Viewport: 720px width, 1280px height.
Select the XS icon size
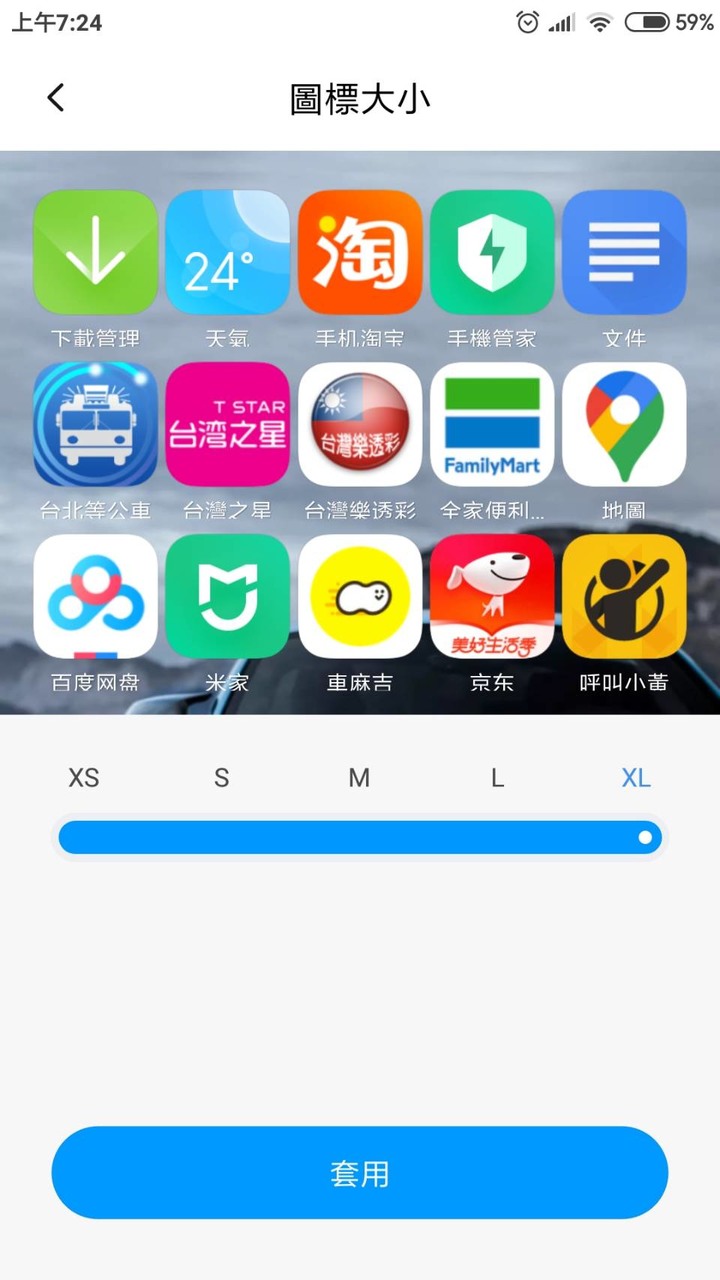(84, 778)
